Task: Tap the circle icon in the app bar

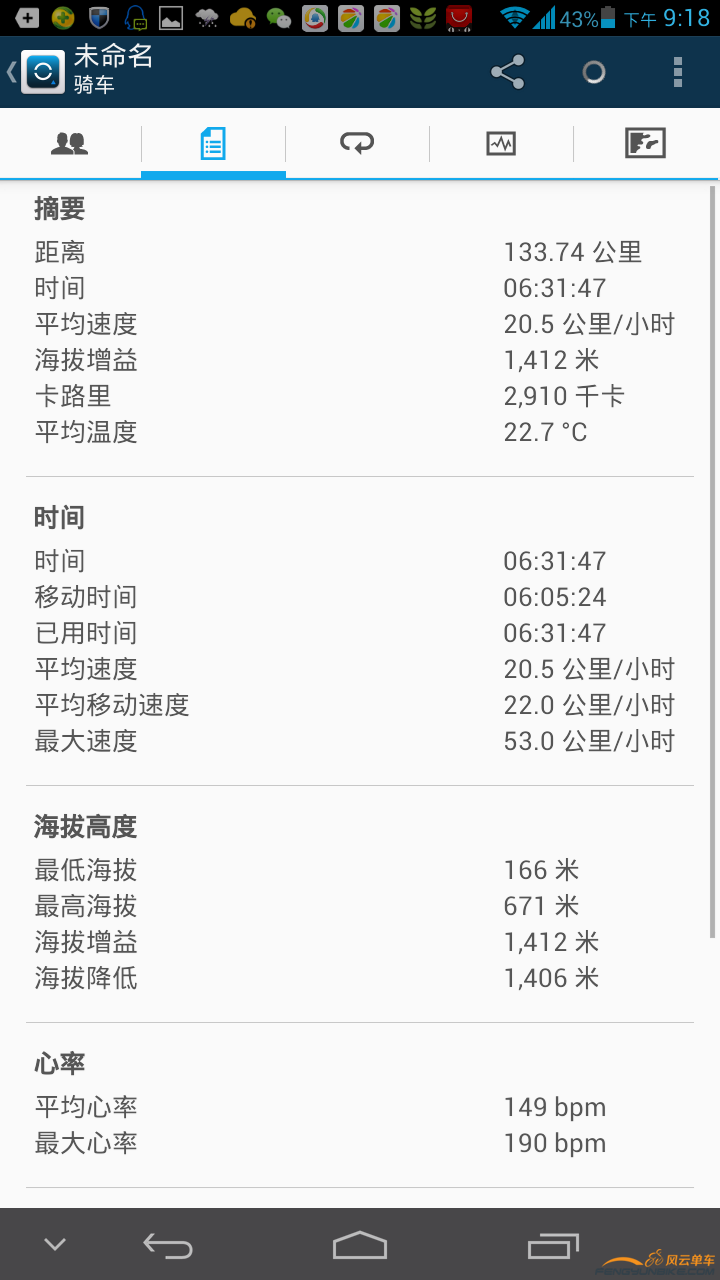Action: point(594,72)
